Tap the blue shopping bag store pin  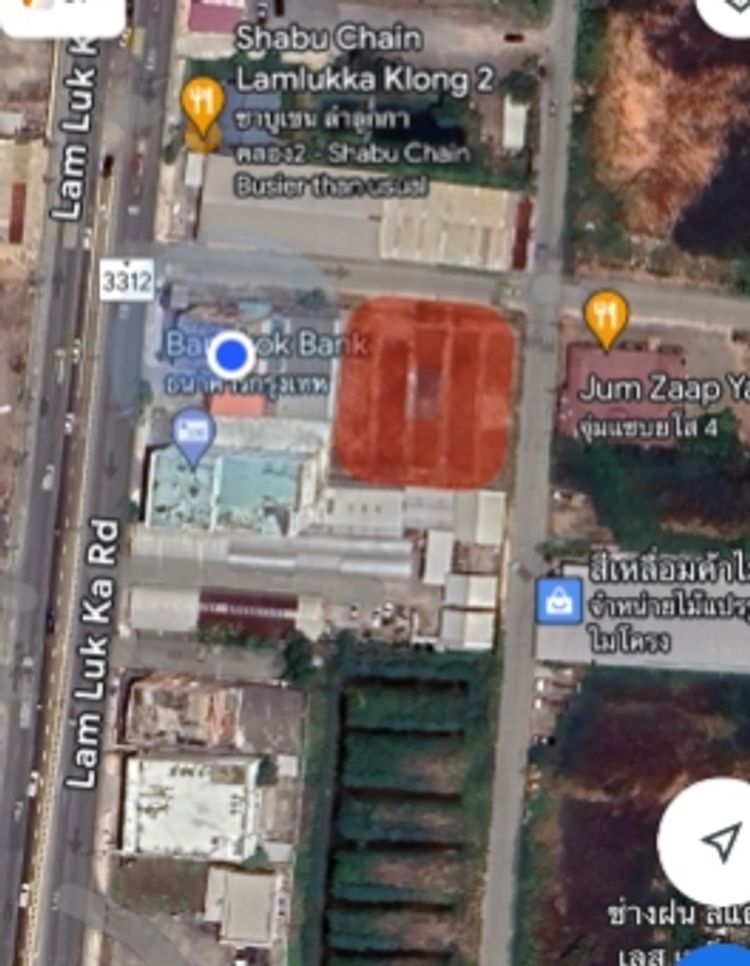558,600
